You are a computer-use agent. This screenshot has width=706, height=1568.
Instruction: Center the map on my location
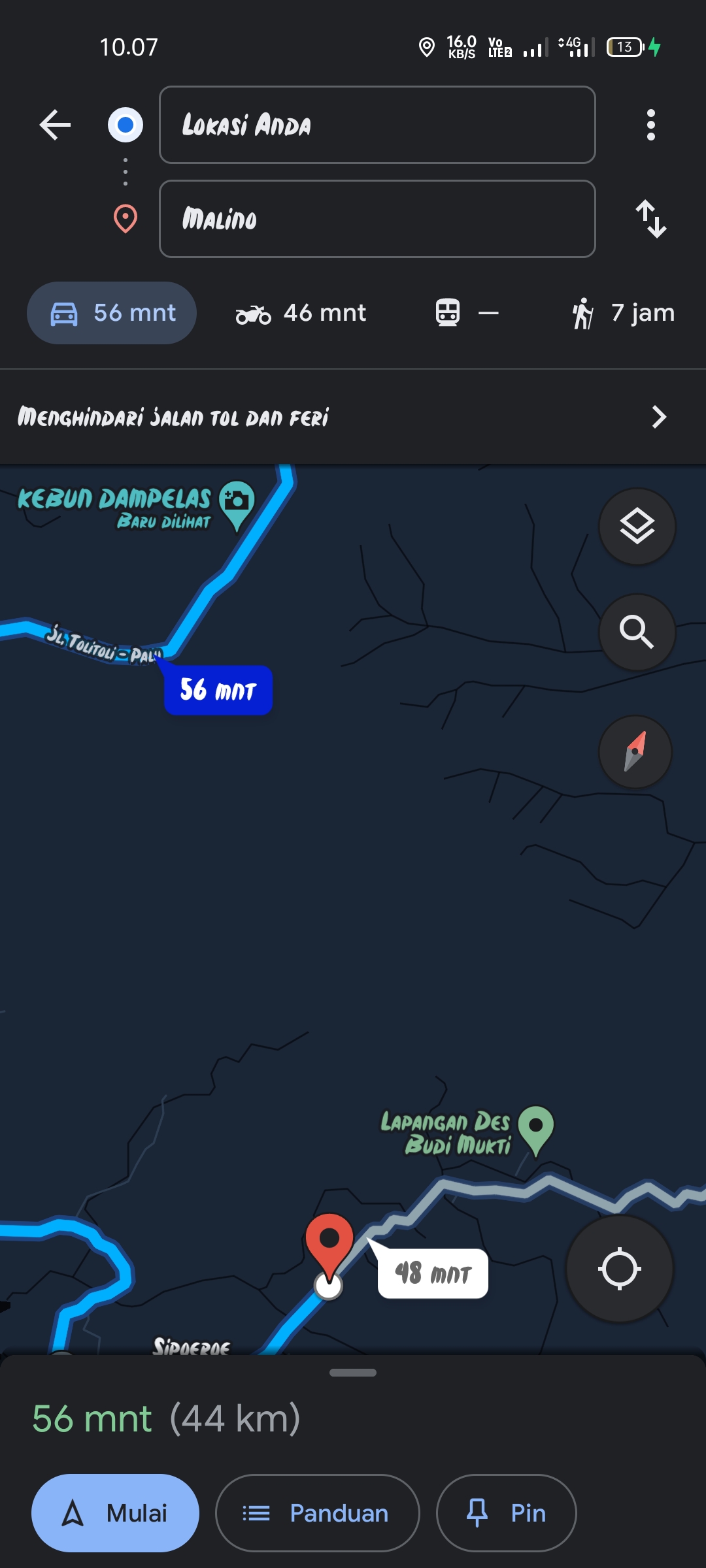[619, 1269]
